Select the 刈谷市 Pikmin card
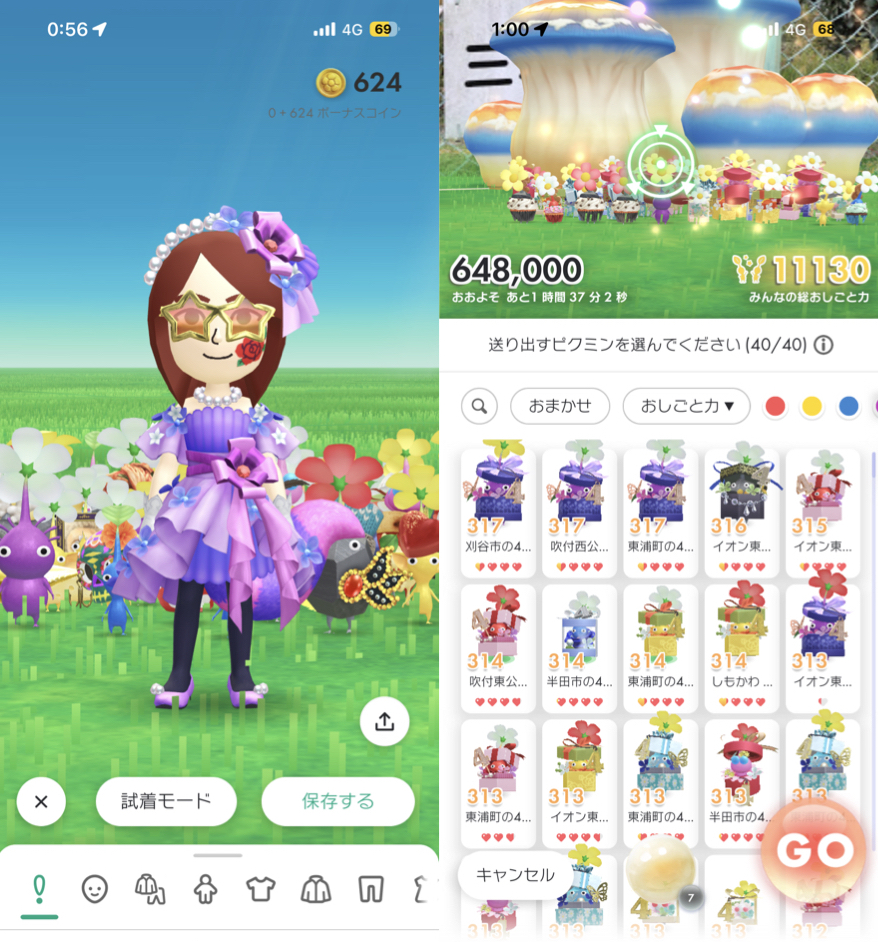 [x=498, y=512]
